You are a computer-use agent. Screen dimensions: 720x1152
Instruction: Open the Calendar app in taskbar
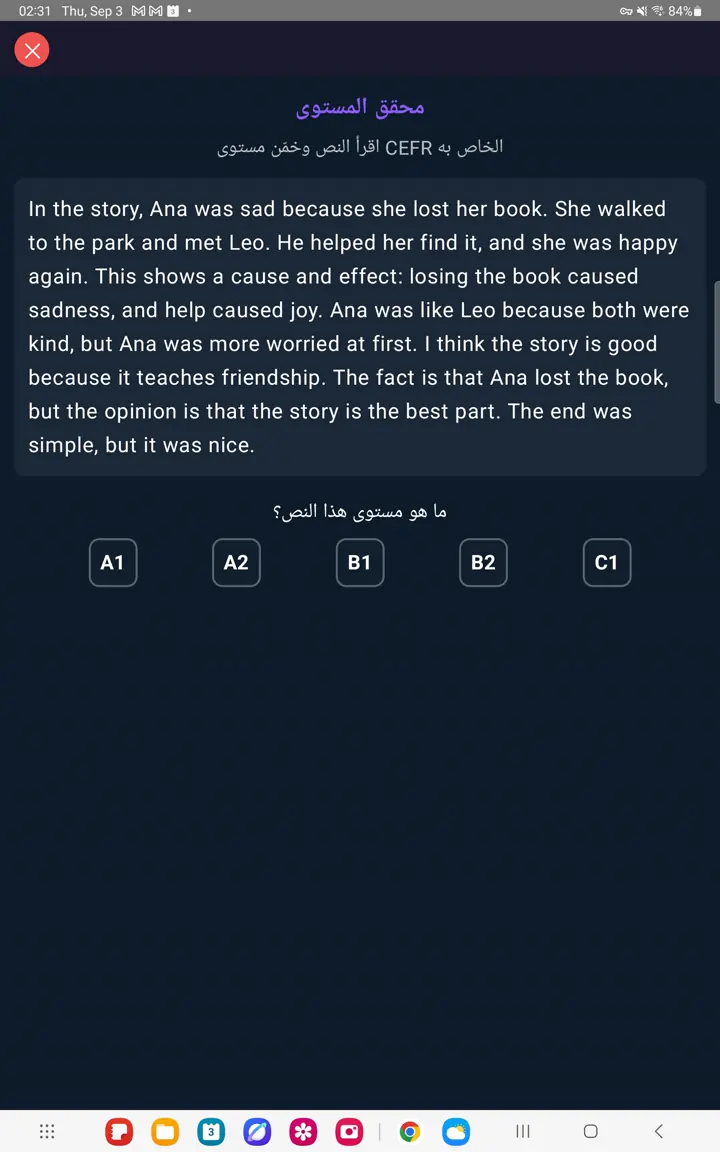(x=212, y=1131)
